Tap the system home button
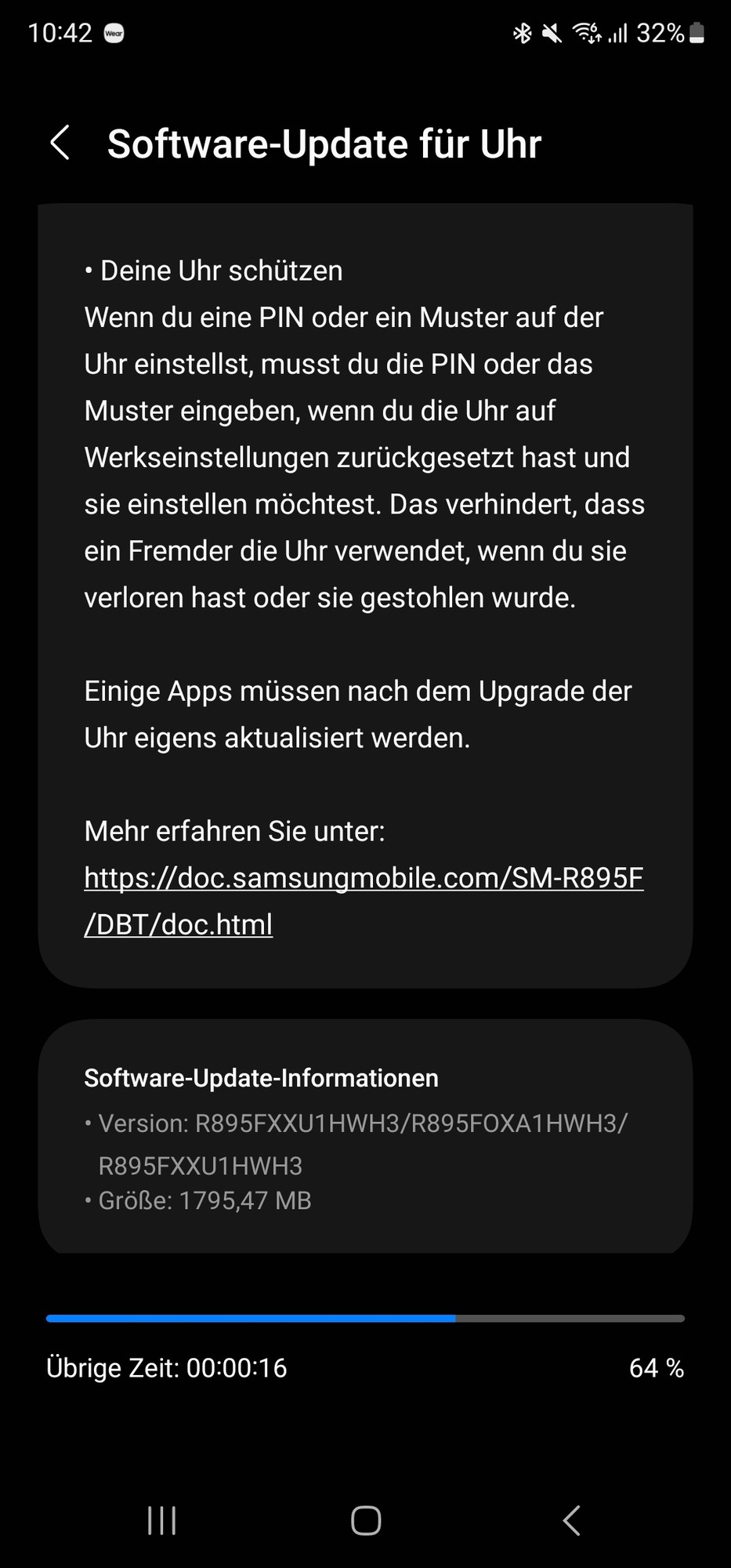 pos(365,1521)
